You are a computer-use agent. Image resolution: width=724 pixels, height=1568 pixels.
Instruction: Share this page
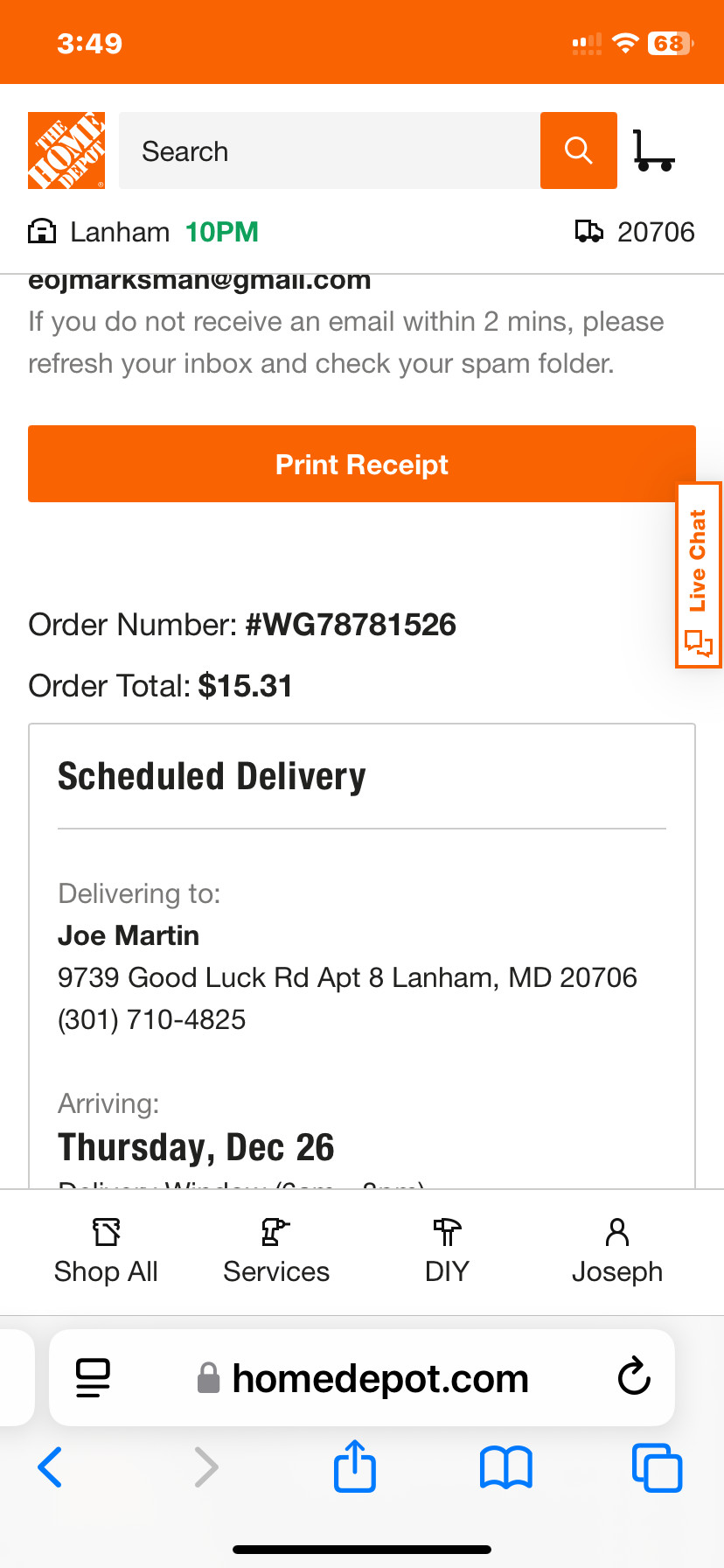(355, 1466)
